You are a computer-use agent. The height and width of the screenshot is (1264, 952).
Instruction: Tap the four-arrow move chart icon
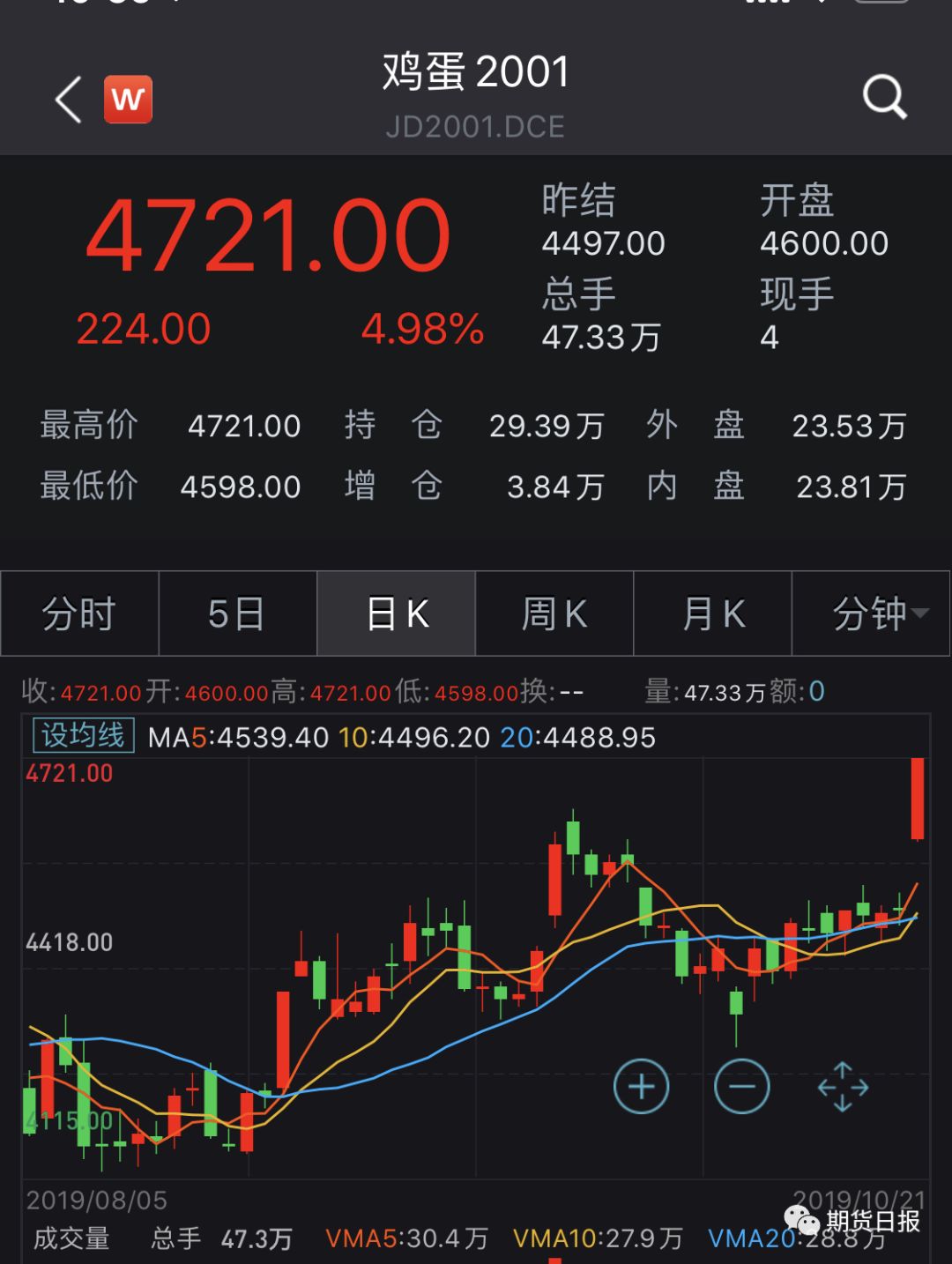click(x=843, y=1086)
